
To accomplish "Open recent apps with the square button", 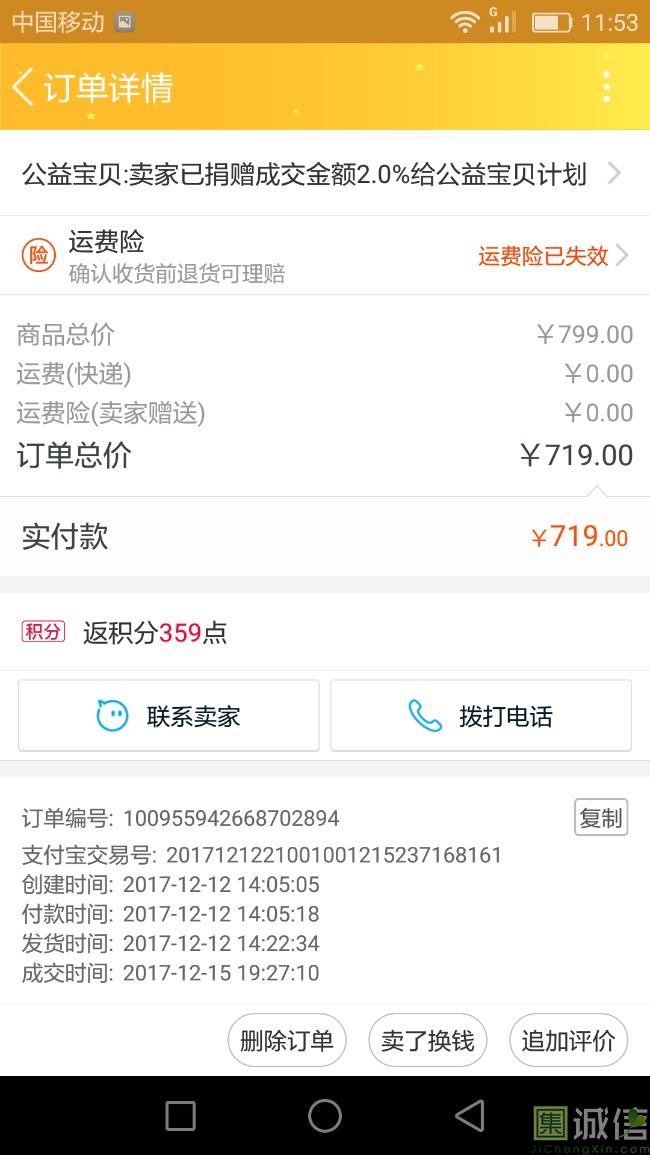I will pos(181,1116).
